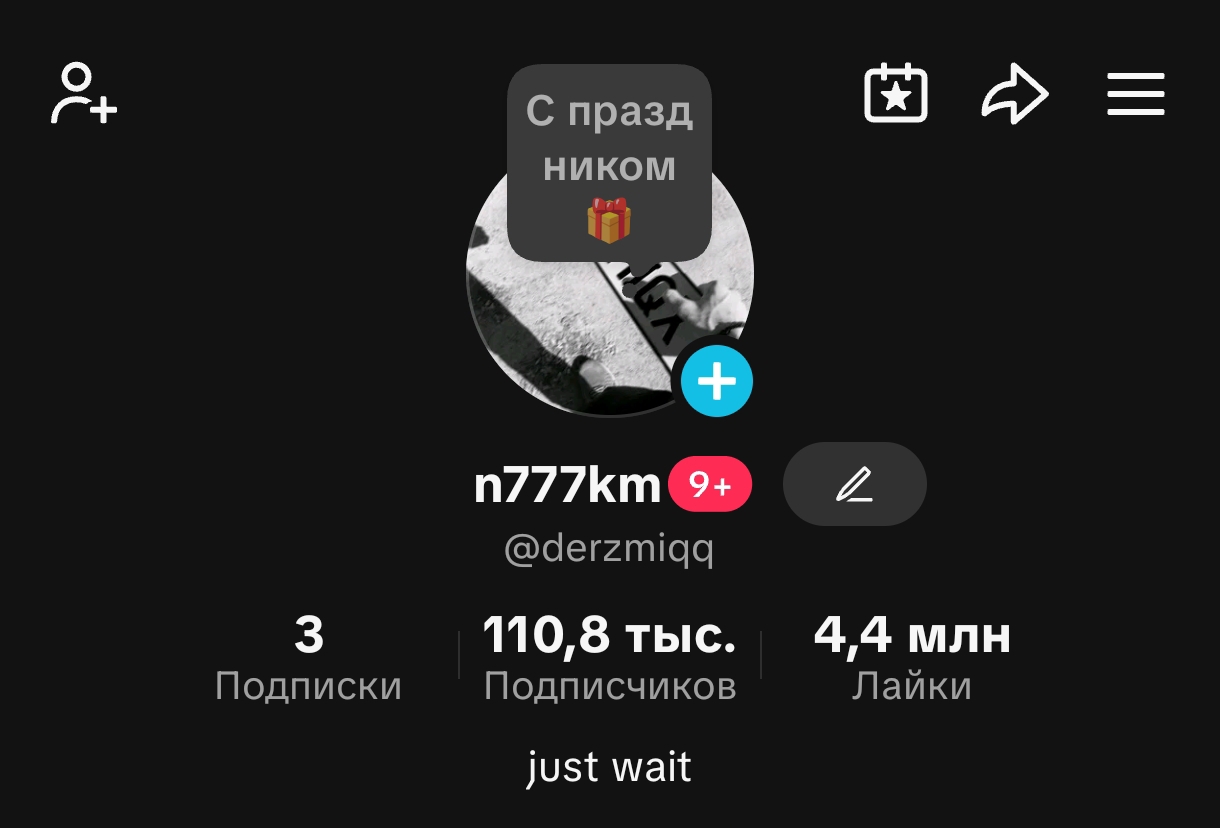Edit the just wait bio
Image resolution: width=1220 pixels, height=828 pixels.
click(609, 767)
